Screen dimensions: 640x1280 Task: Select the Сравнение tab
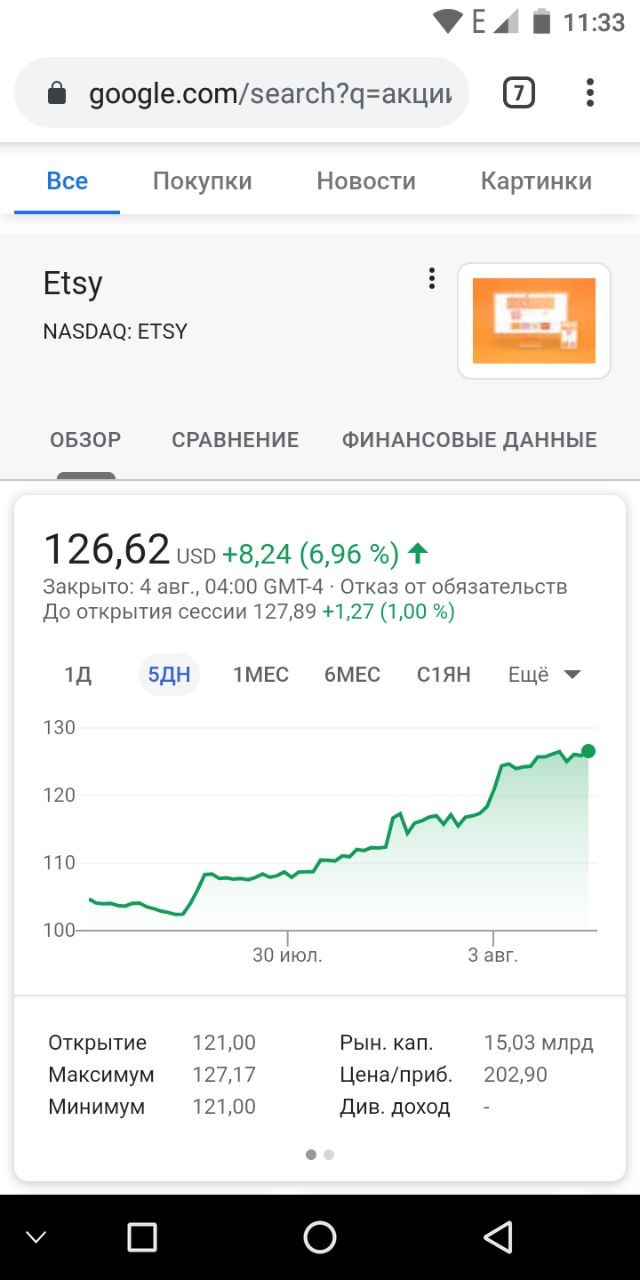pos(235,440)
